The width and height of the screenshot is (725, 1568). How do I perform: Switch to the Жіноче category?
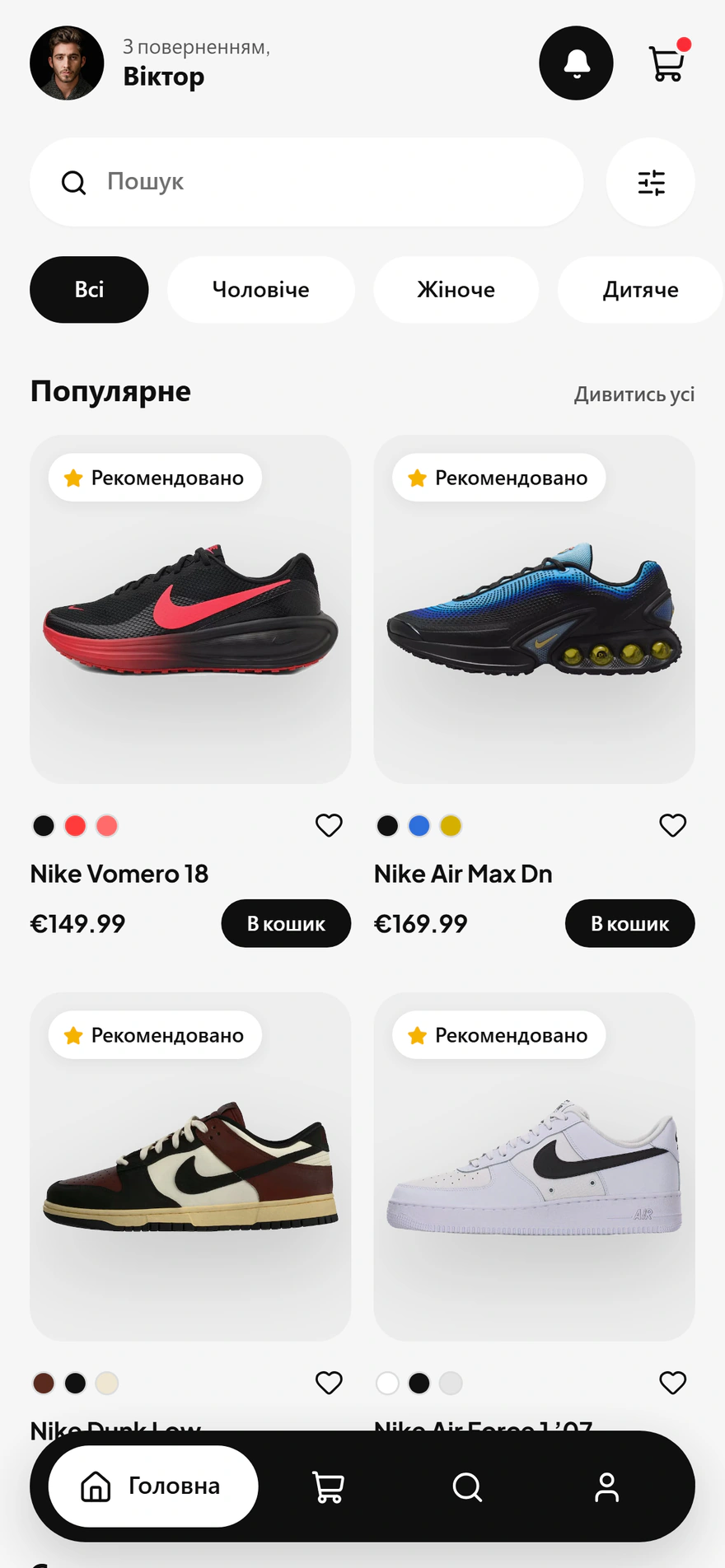[x=456, y=290]
